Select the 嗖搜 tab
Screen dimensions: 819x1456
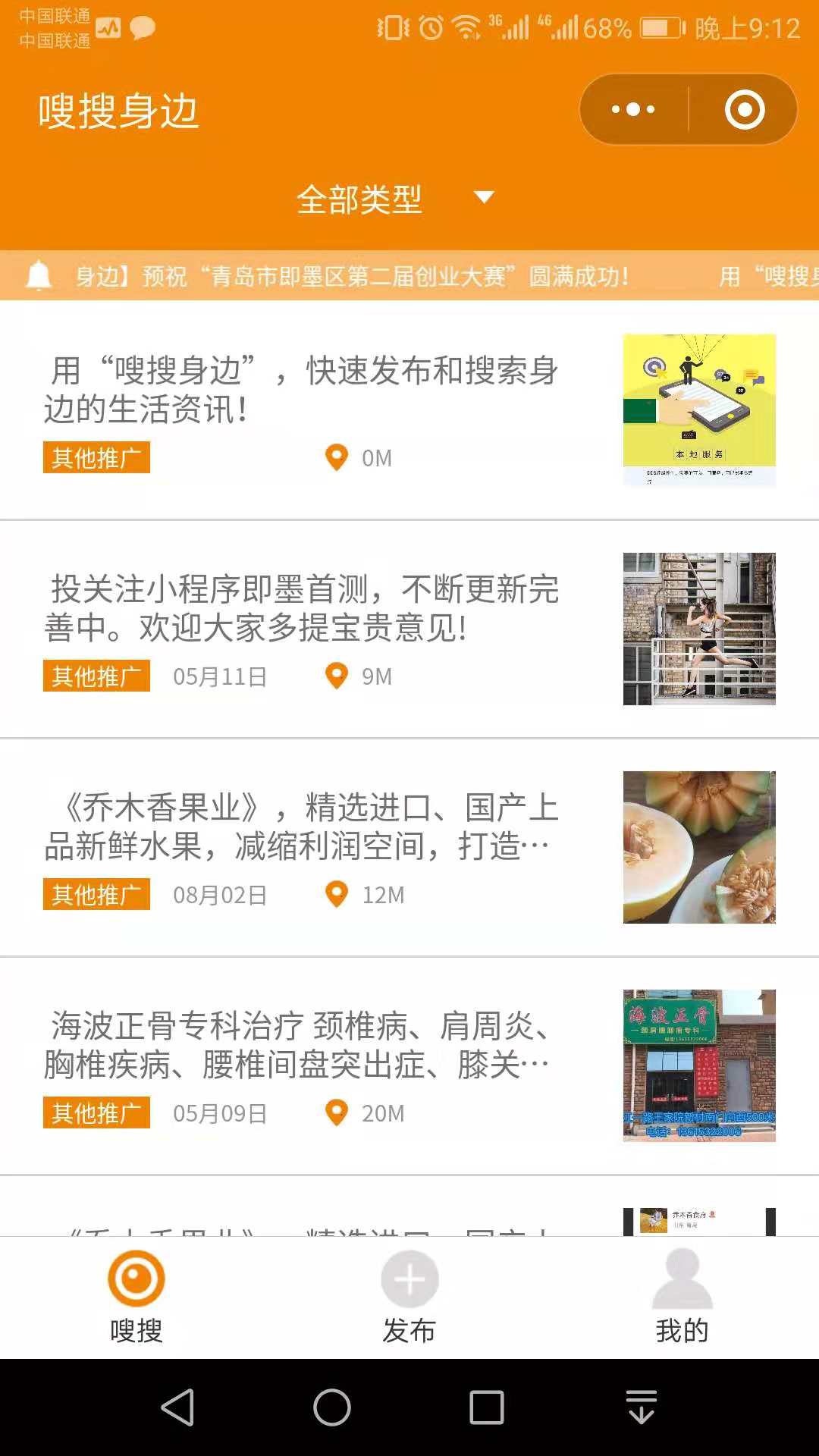(x=136, y=1298)
